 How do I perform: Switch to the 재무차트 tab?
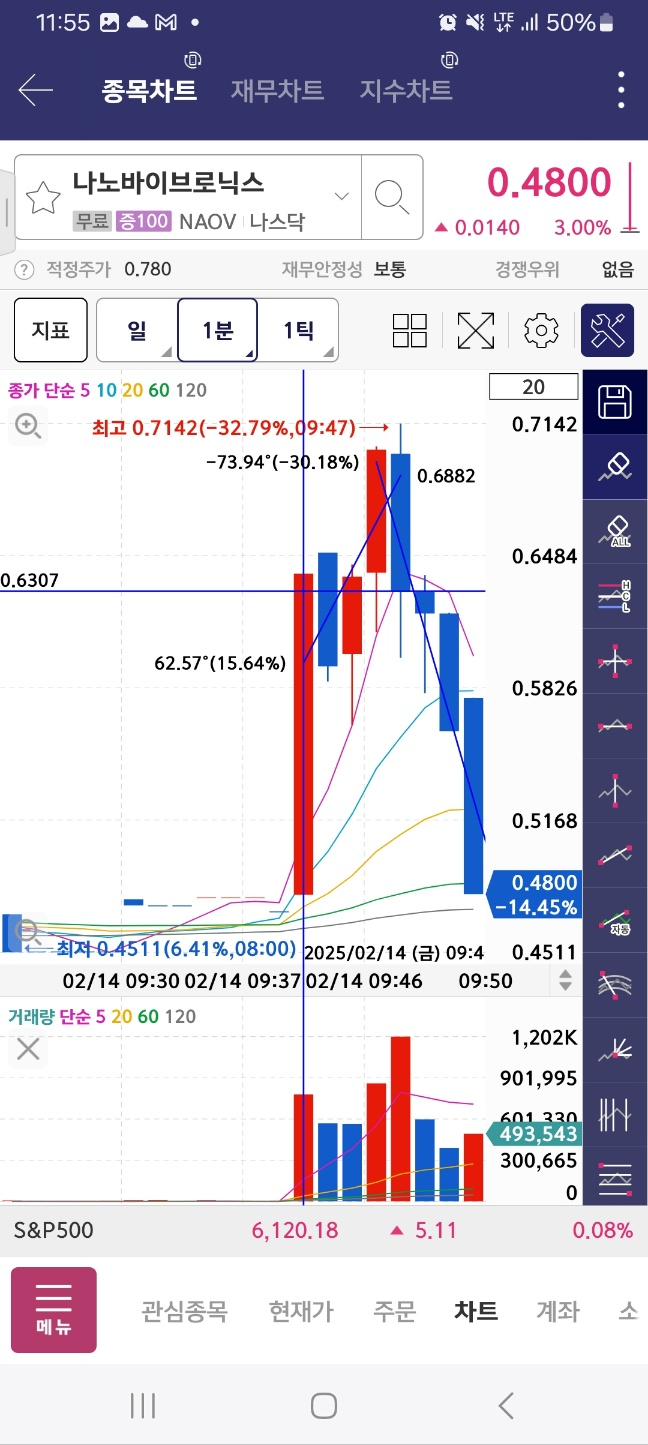(x=277, y=90)
